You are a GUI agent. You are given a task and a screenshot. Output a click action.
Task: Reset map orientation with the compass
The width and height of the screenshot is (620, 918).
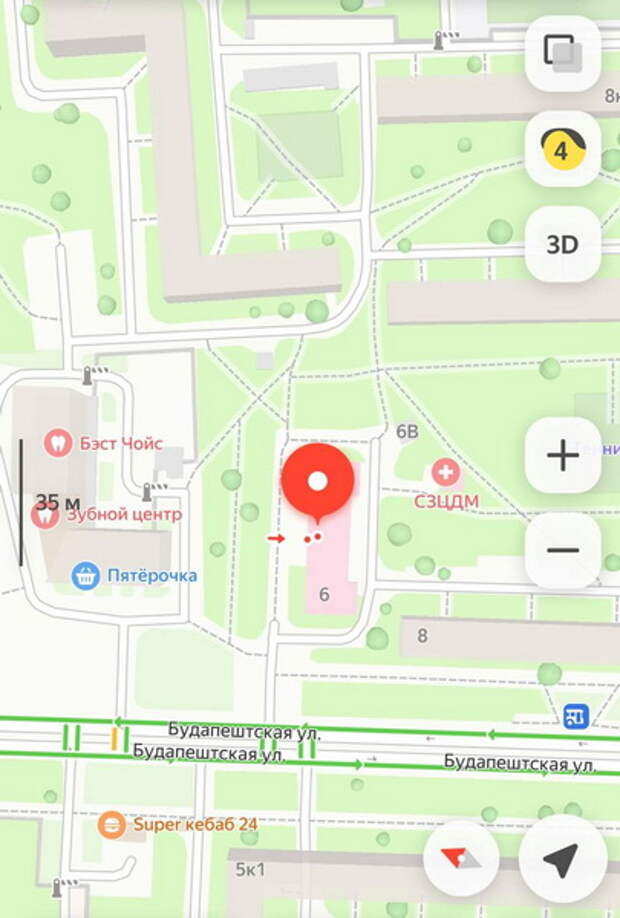[x=462, y=858]
